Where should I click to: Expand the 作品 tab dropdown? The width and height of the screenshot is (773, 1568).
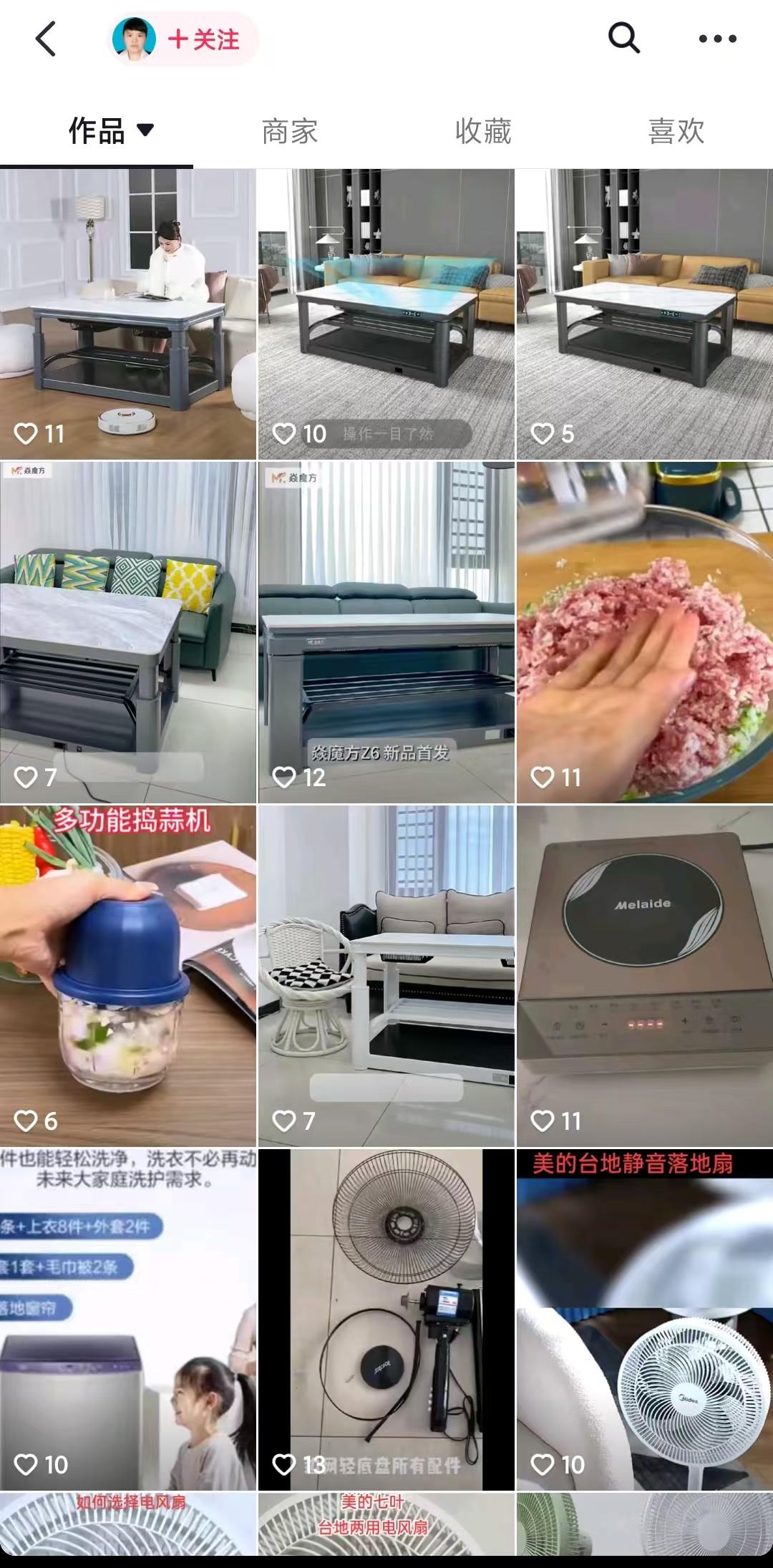click(145, 130)
